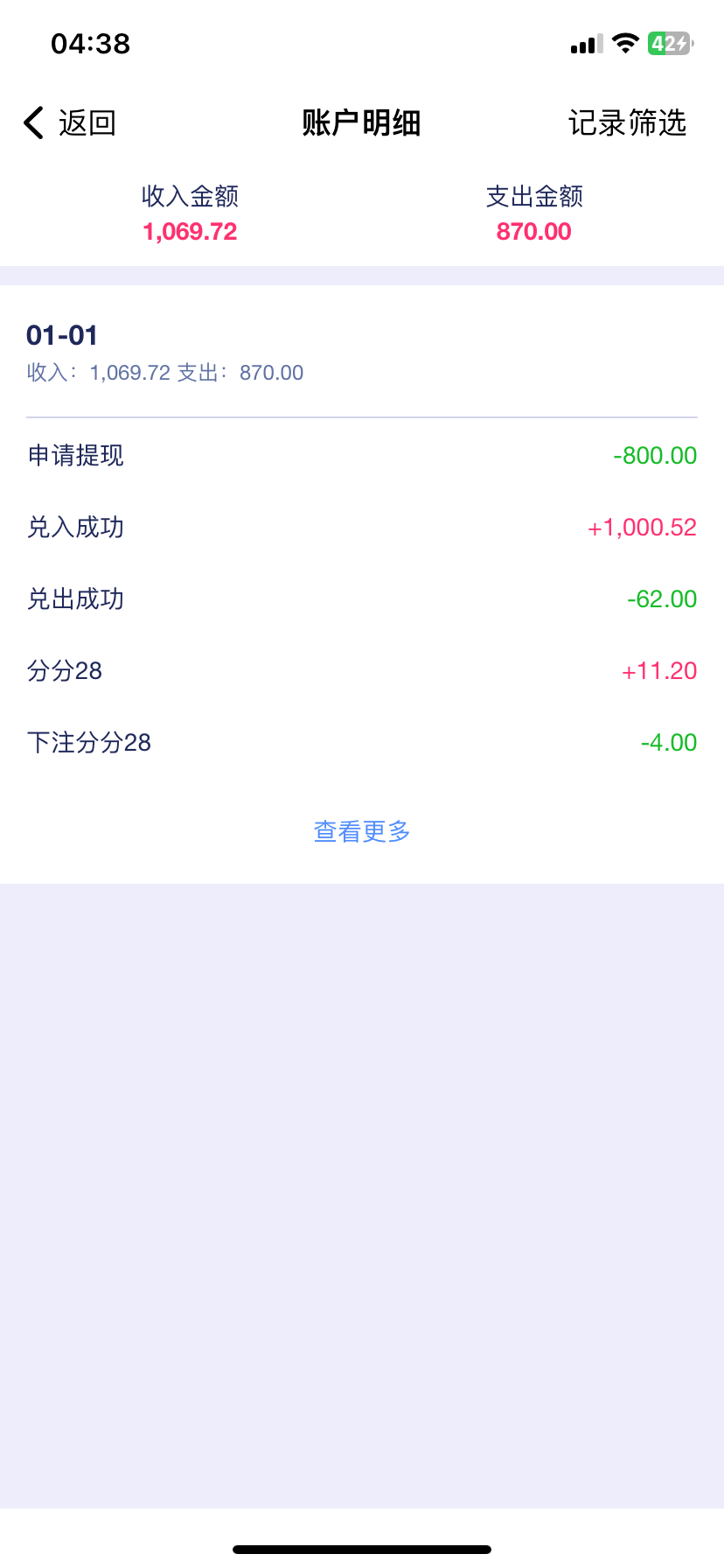Tap the home indicator bar
This screenshot has width=724, height=1568.
coord(361,1547)
